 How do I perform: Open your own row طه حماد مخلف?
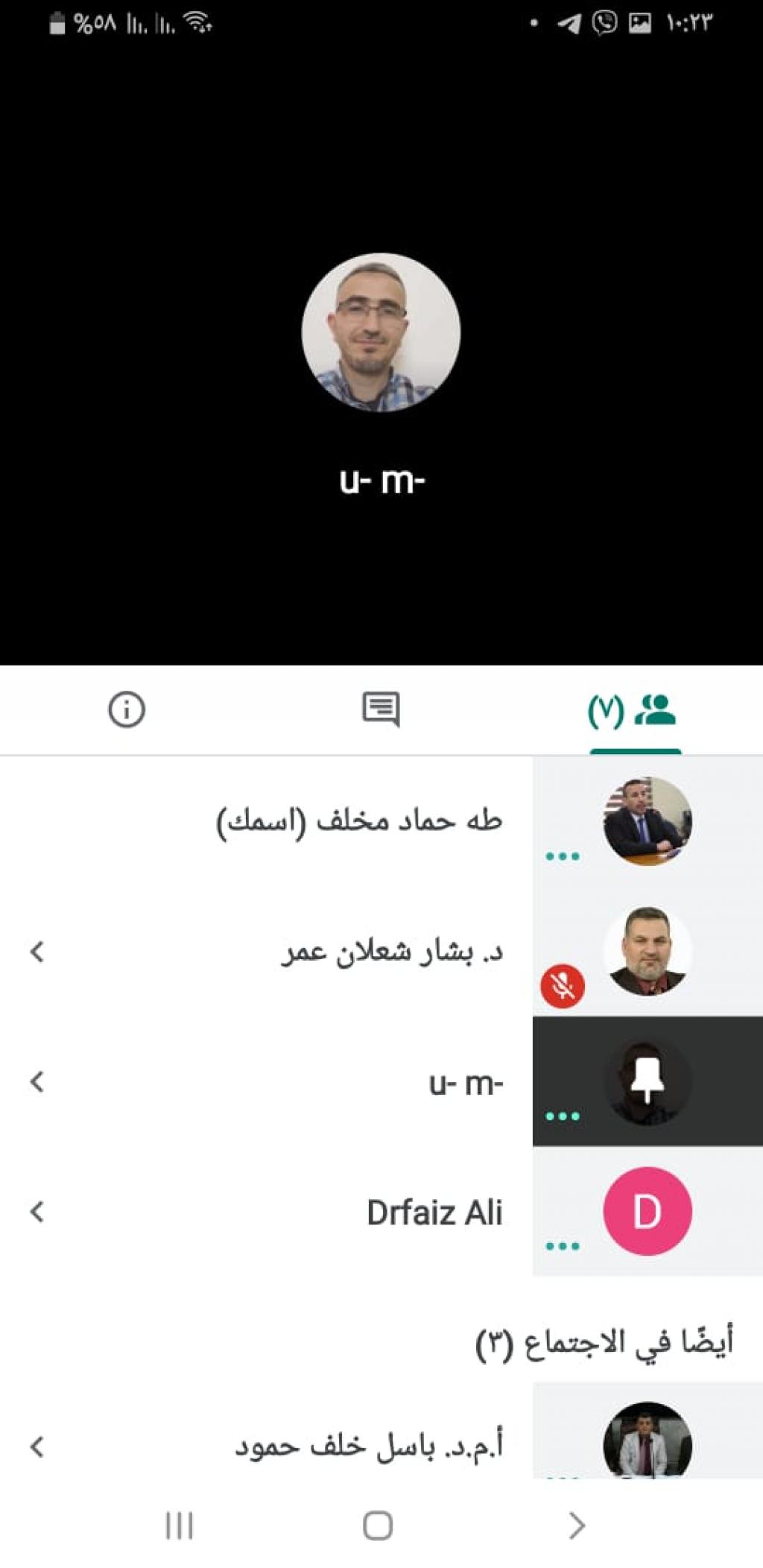[359, 821]
